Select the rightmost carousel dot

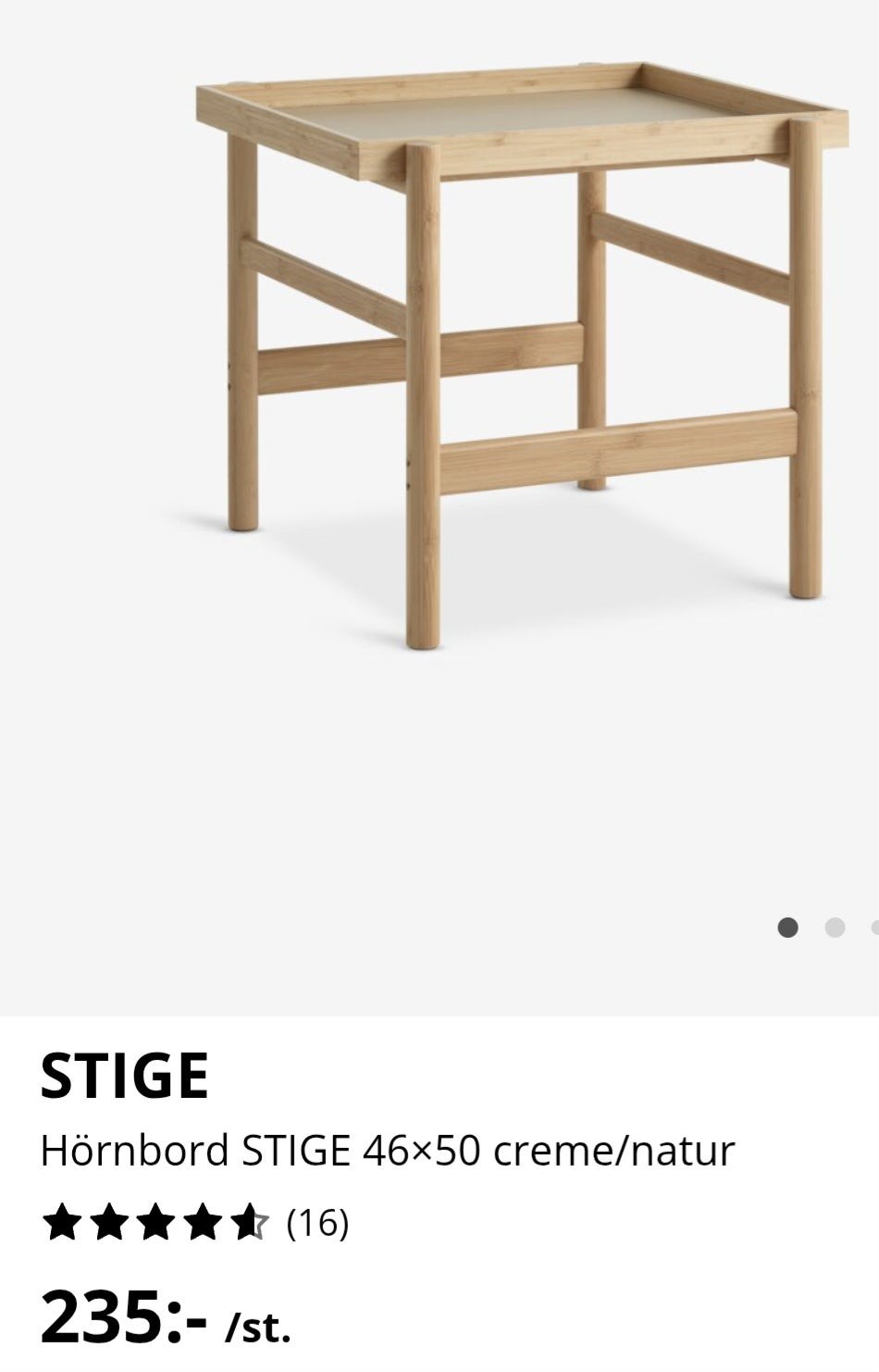tap(875, 925)
